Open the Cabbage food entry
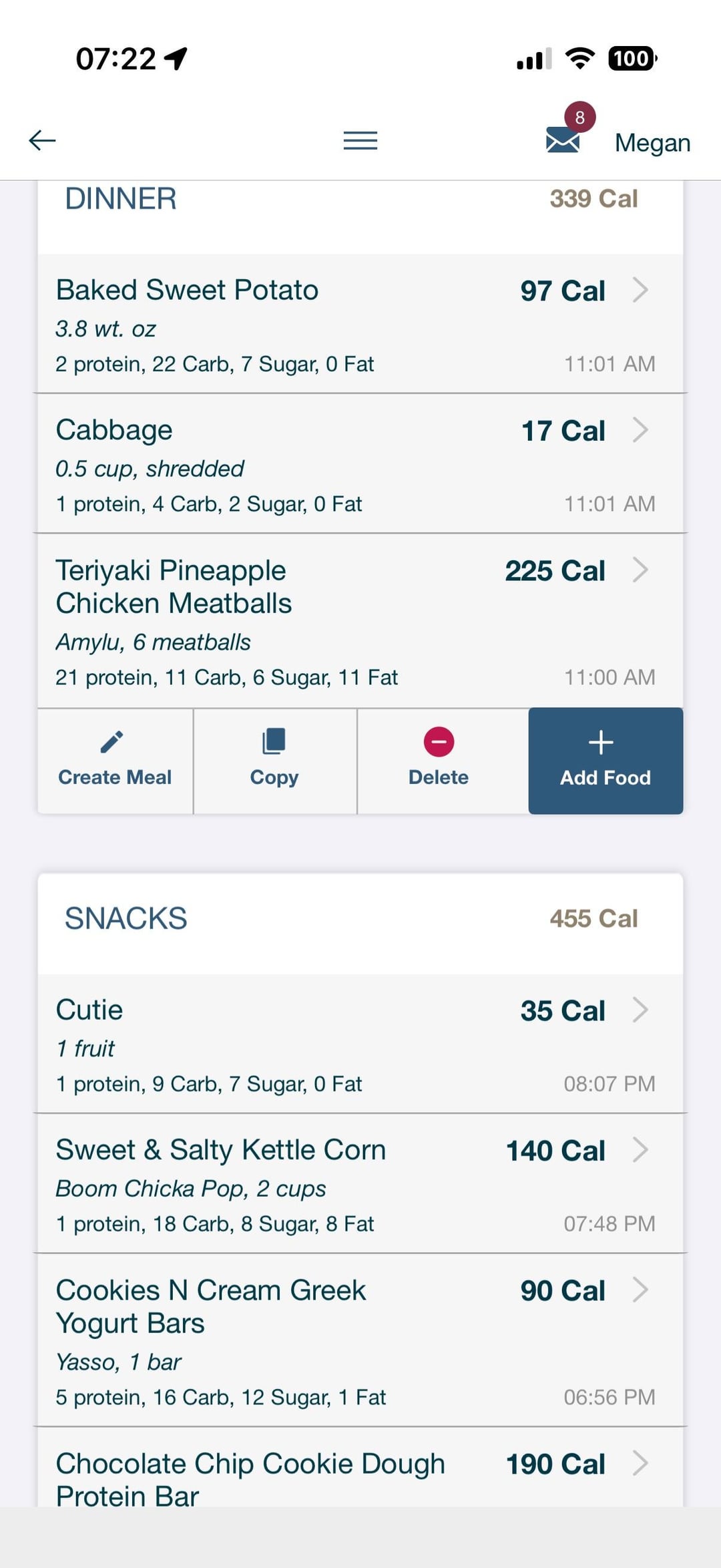Screen dimensions: 721x1568 354,464
